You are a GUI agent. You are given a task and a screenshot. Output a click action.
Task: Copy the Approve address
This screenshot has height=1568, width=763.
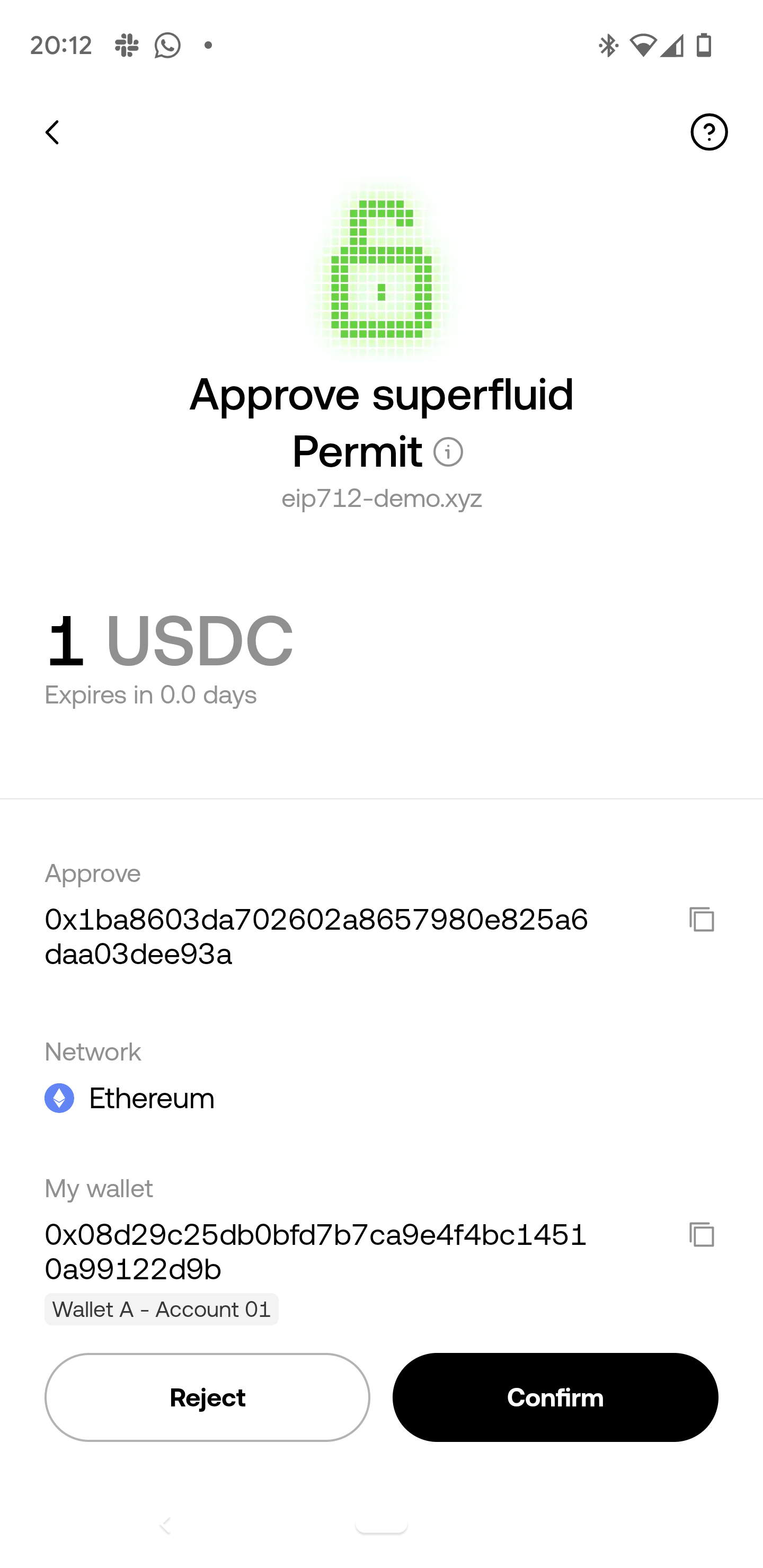[702, 919]
